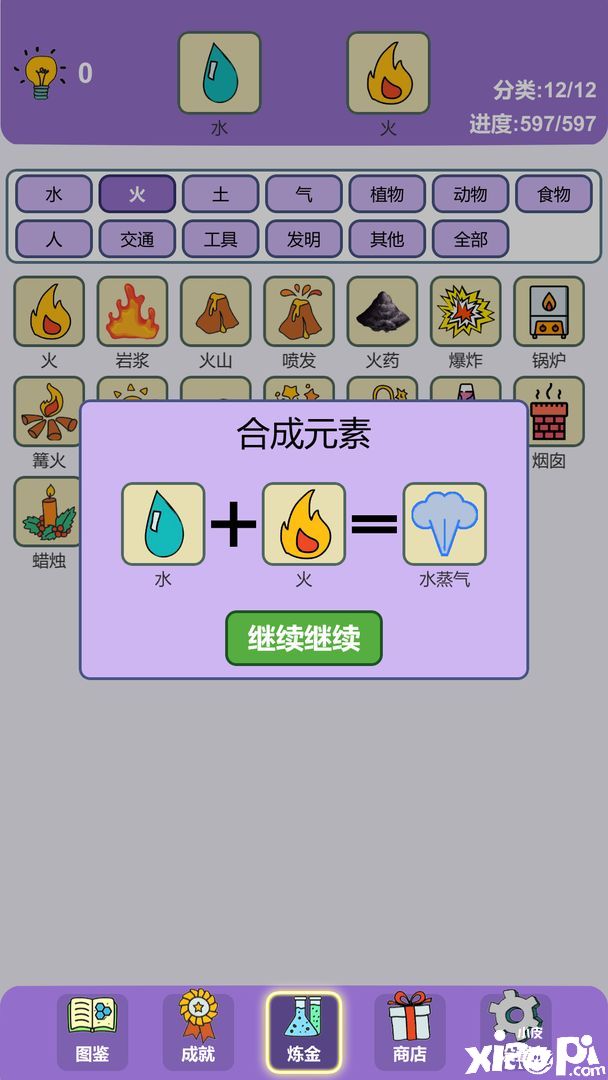The height and width of the screenshot is (1080, 608).
Task: Show the 人 category
Action: 53,239
